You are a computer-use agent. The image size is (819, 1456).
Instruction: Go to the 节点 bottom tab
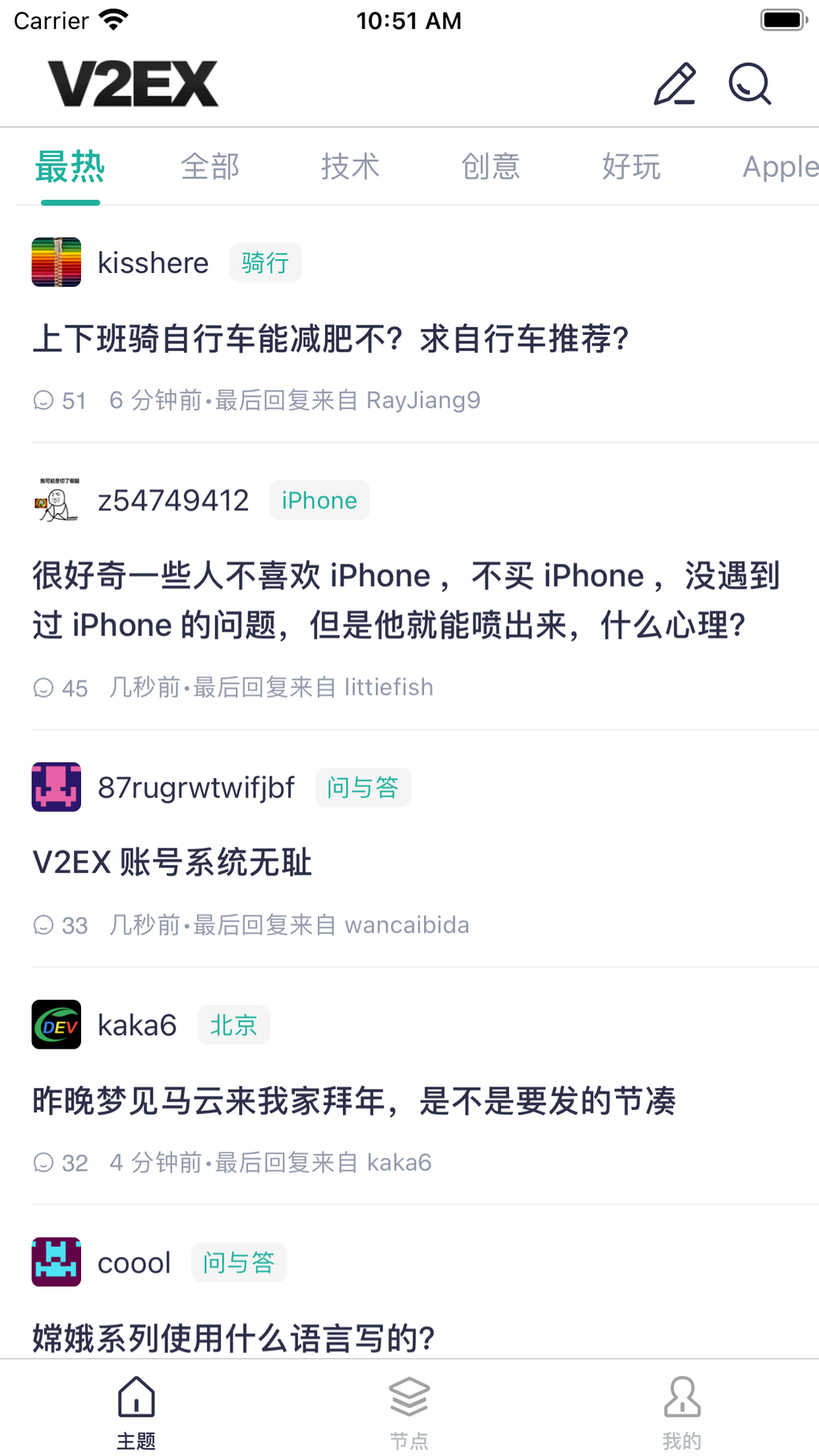click(409, 1412)
